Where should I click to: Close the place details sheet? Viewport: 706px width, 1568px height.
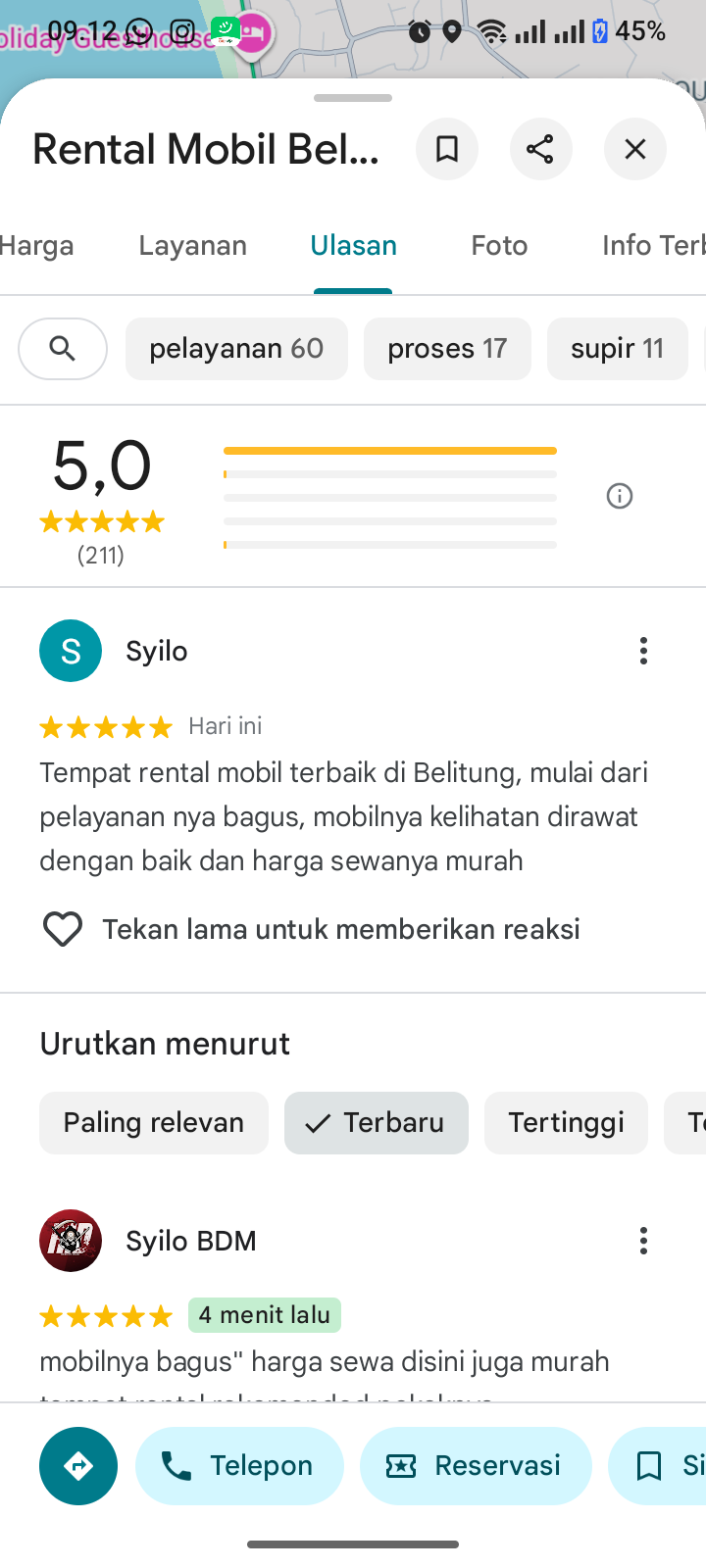(x=634, y=149)
